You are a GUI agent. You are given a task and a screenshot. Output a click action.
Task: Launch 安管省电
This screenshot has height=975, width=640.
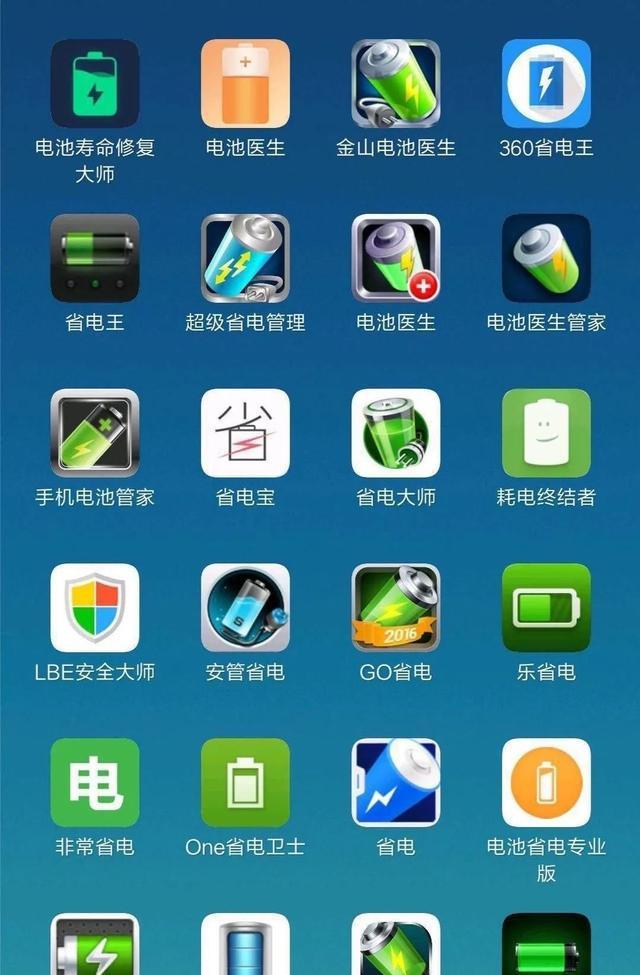[245, 608]
